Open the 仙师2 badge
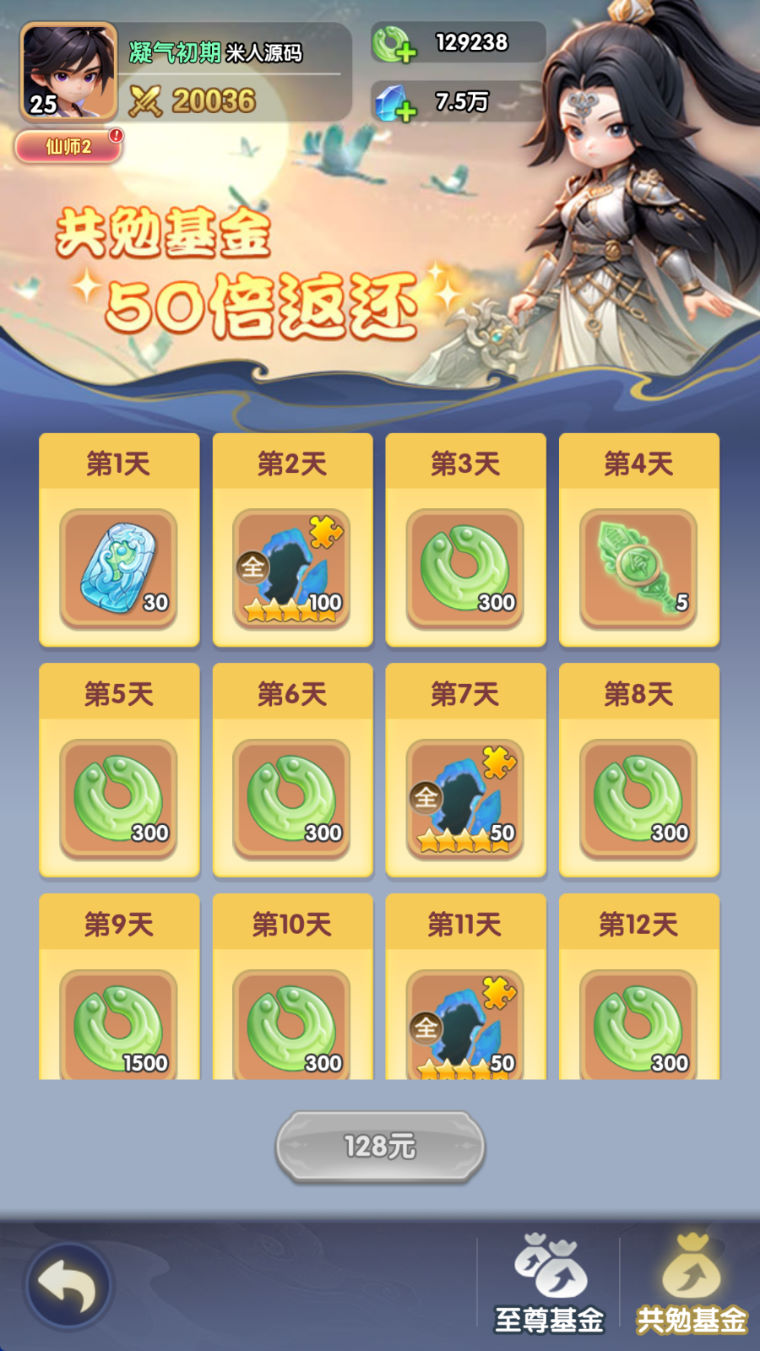The width and height of the screenshot is (760, 1351). pyautogui.click(x=69, y=147)
